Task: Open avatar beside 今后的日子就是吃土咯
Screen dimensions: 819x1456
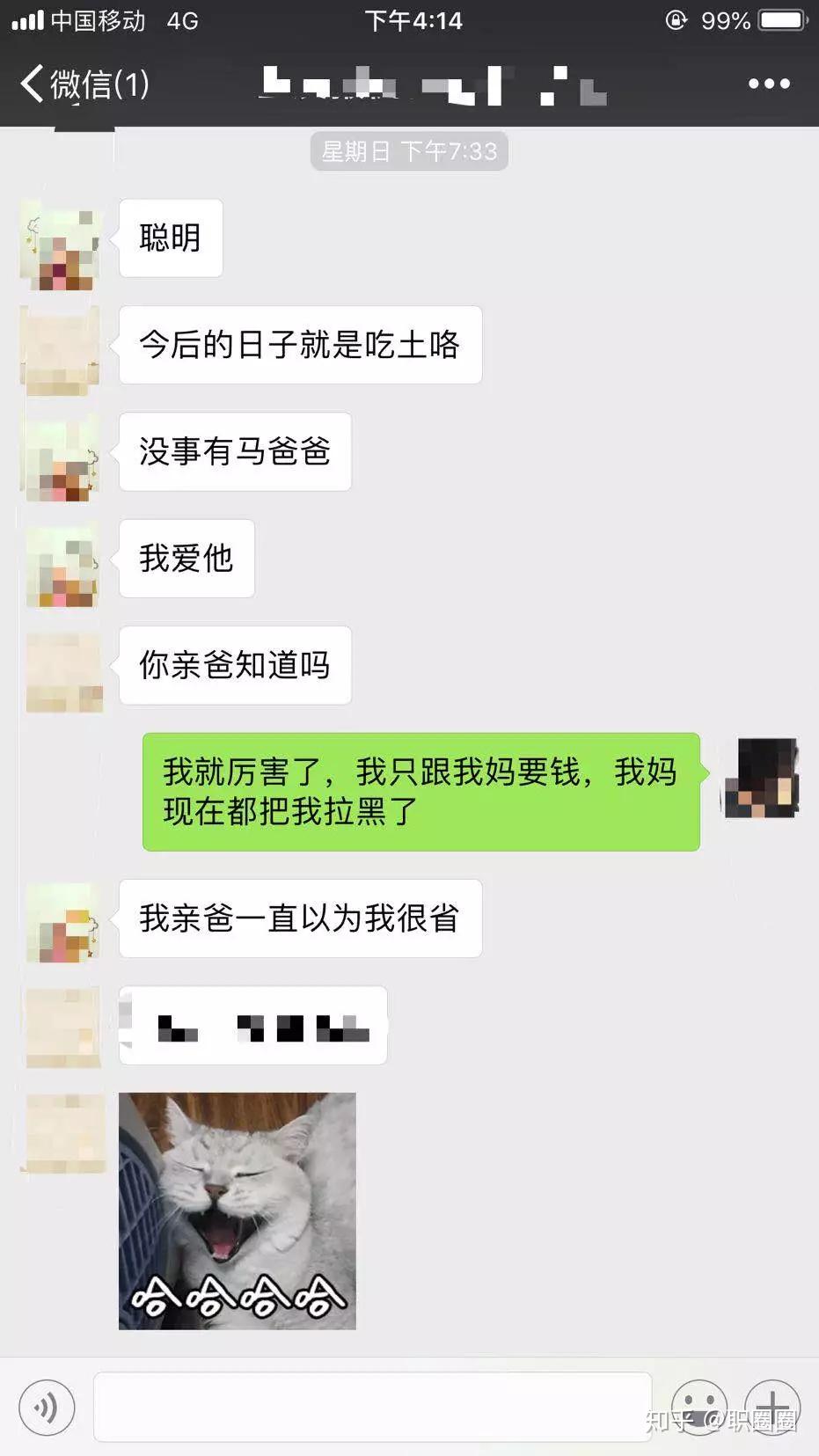Action: [62, 352]
